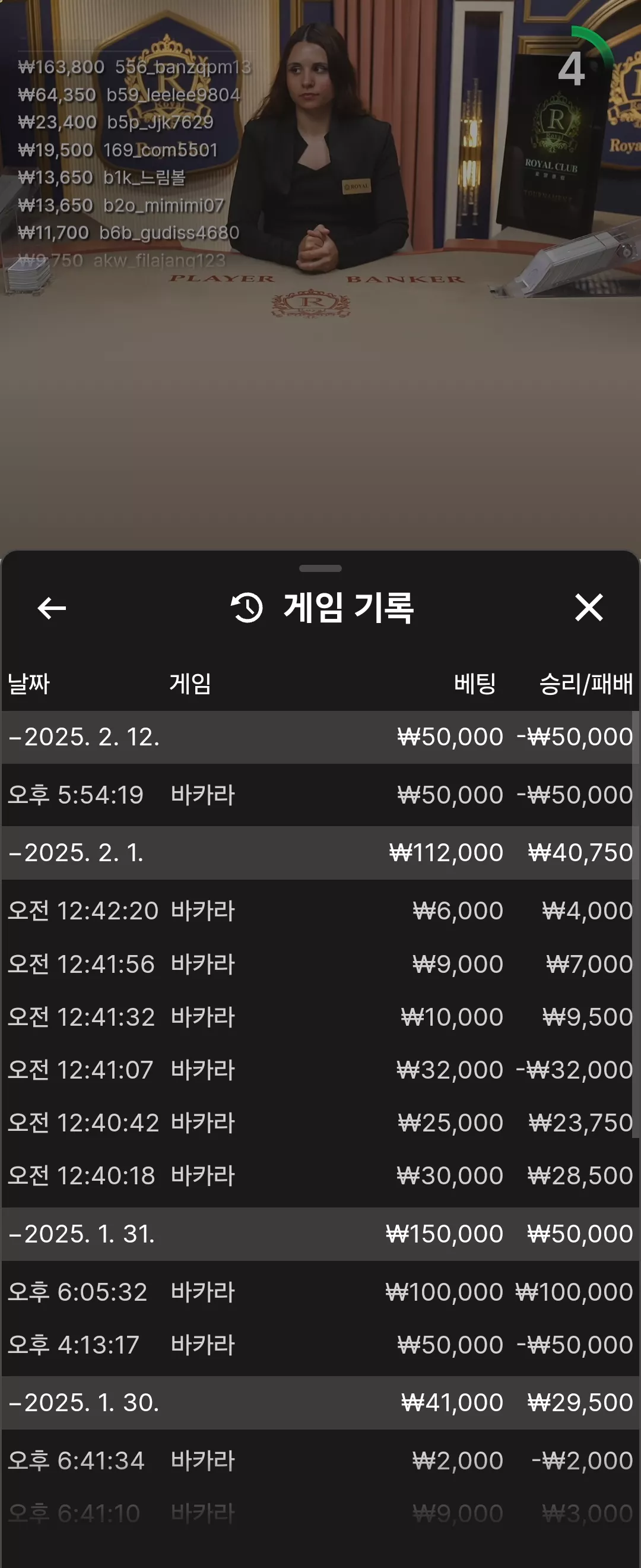The image size is (641, 1568).
Task: Open the 오전 12:41:56 바카라 record
Action: tap(320, 964)
